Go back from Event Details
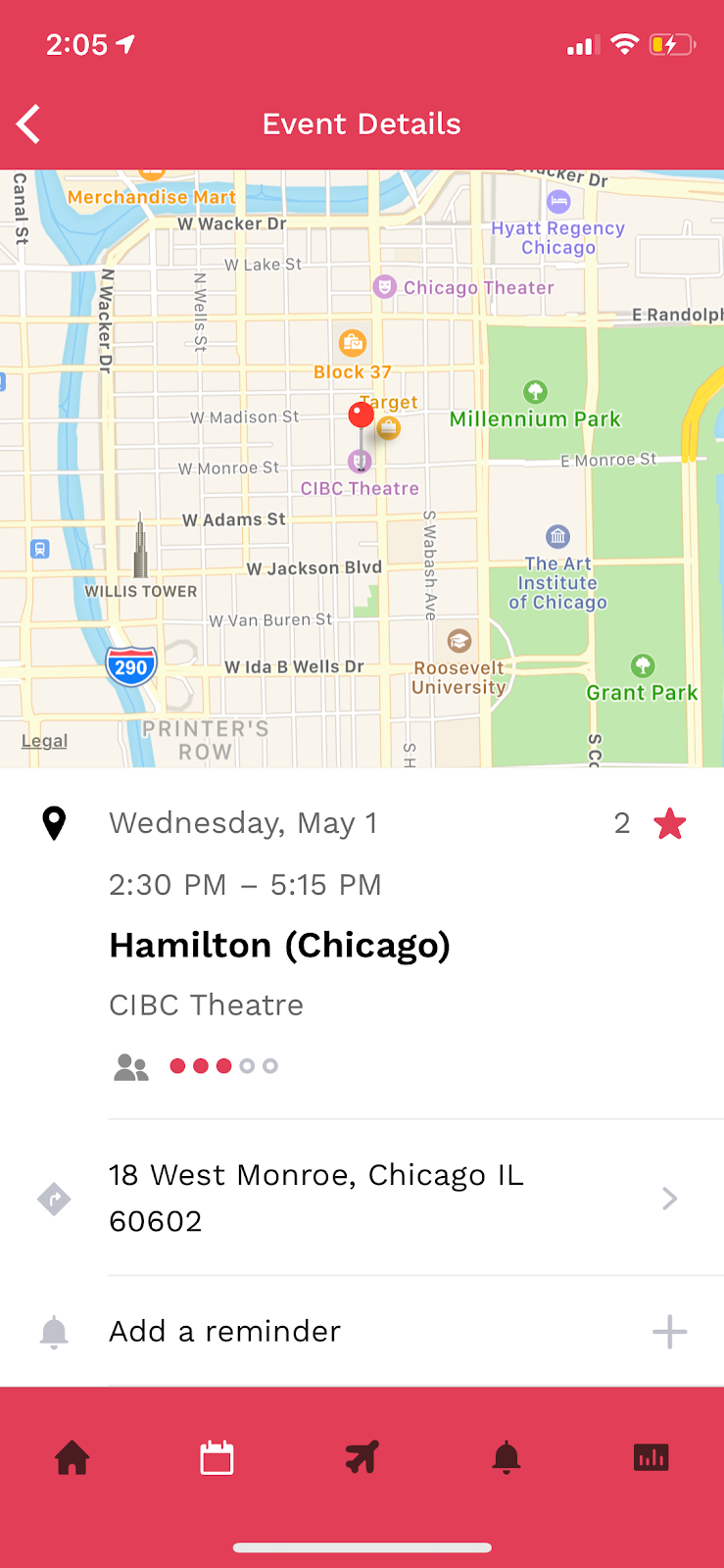The height and width of the screenshot is (1568, 724). (x=29, y=124)
